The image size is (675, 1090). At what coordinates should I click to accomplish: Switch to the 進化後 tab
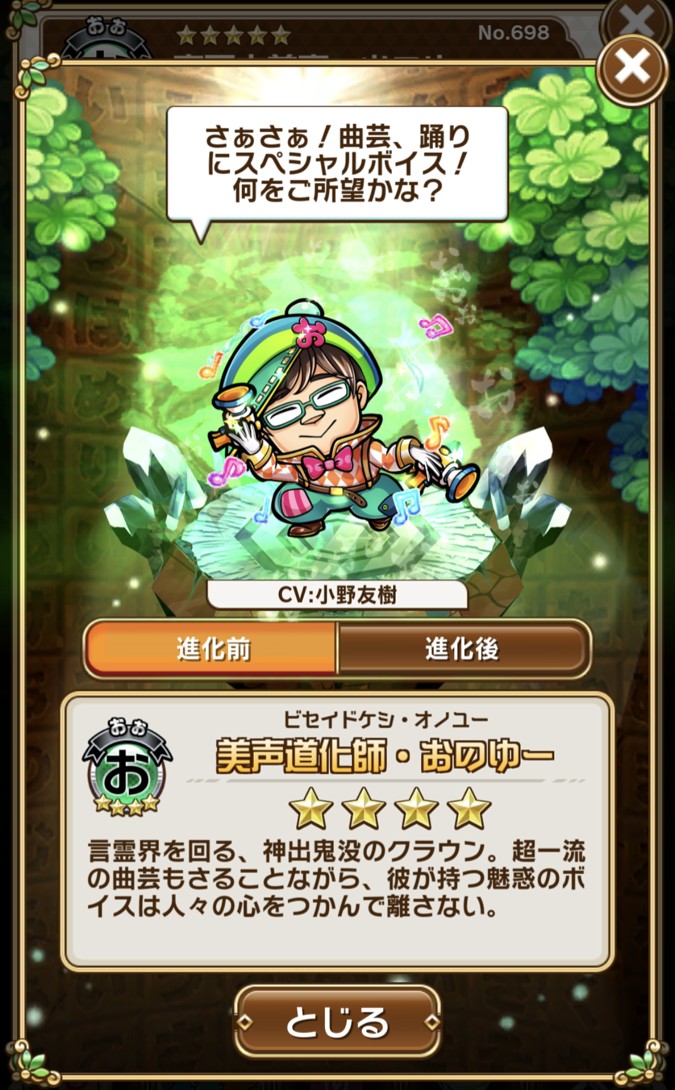pos(462,649)
